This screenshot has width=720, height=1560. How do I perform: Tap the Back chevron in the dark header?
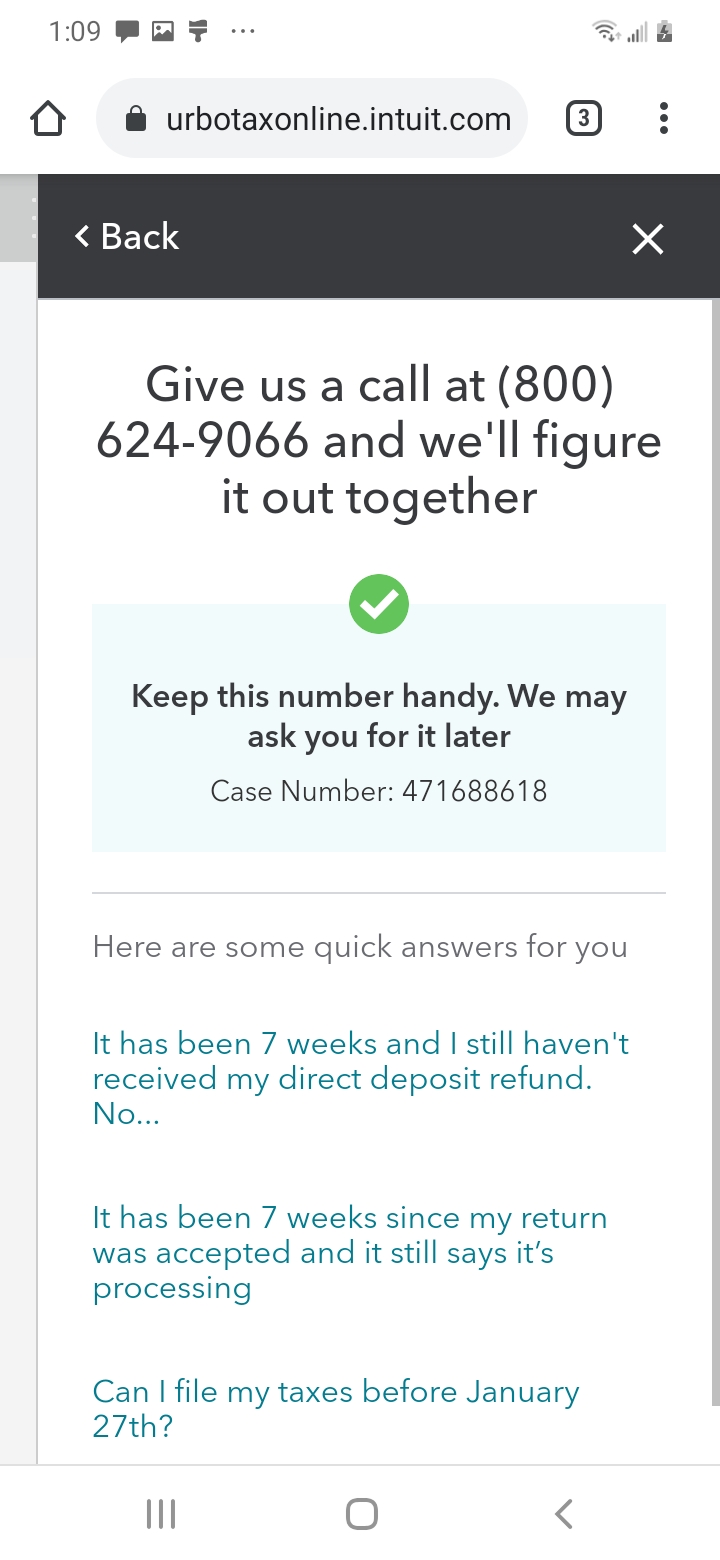(x=82, y=237)
